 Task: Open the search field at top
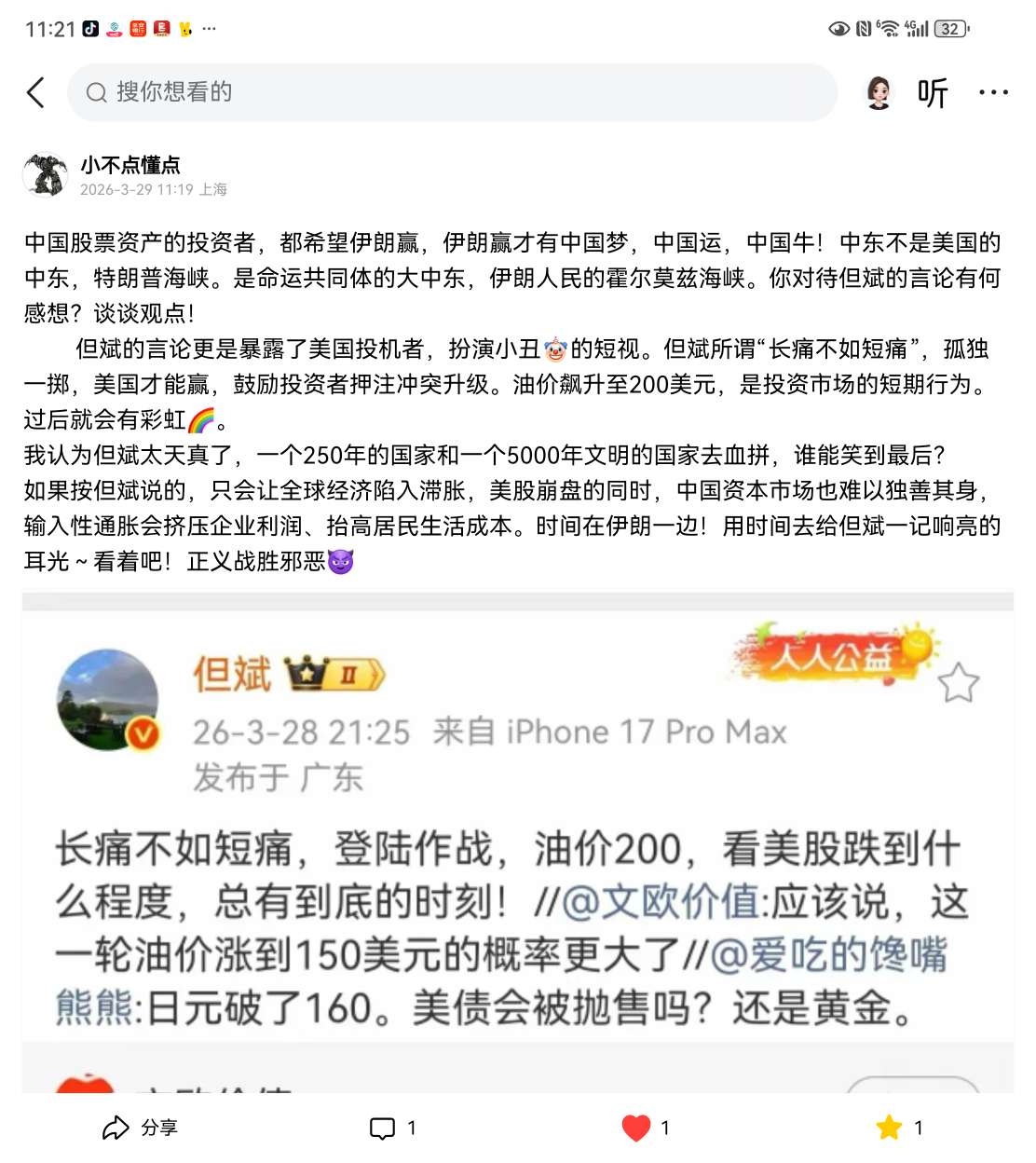point(452,92)
